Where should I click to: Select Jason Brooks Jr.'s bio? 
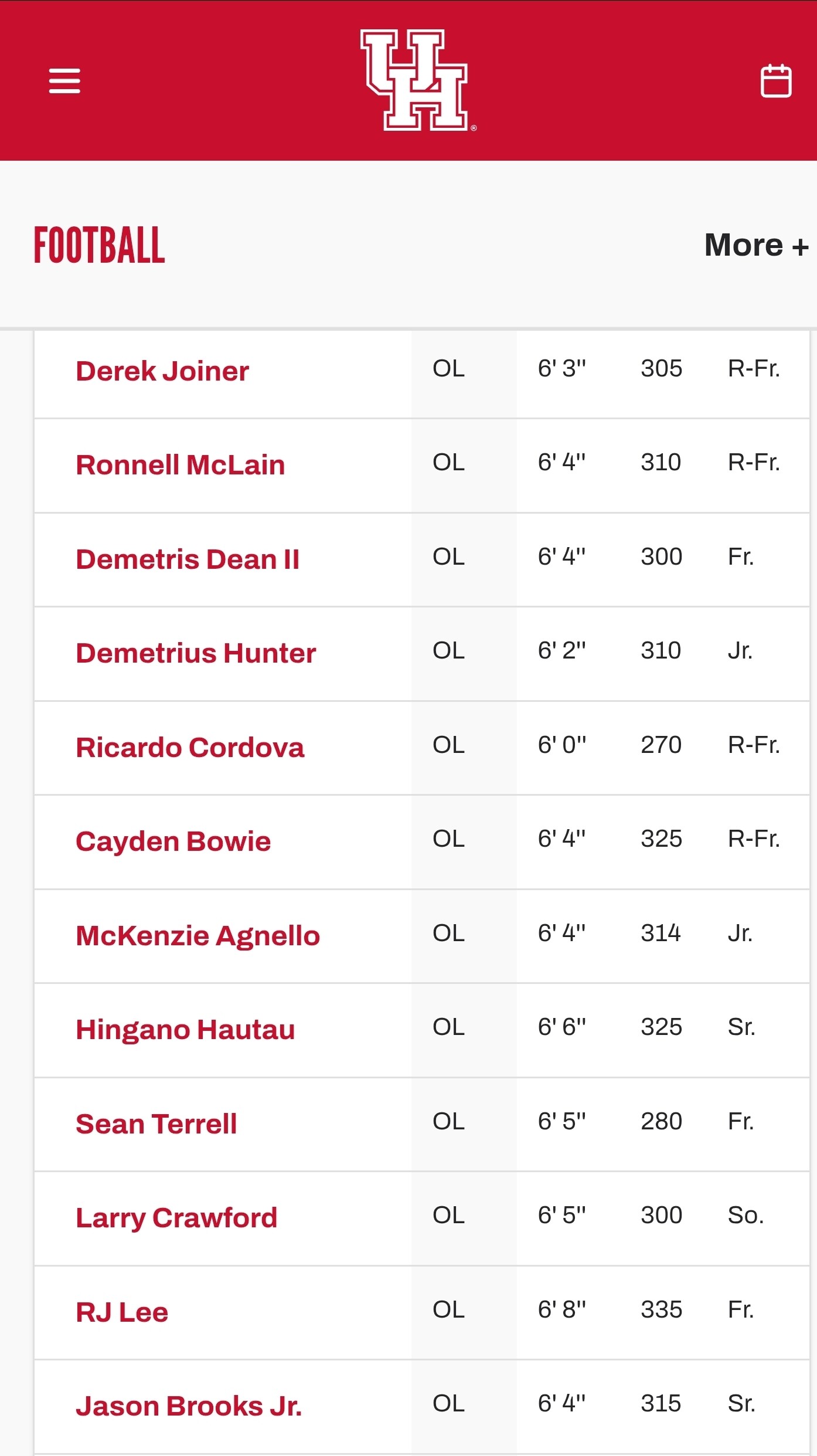pos(189,1406)
